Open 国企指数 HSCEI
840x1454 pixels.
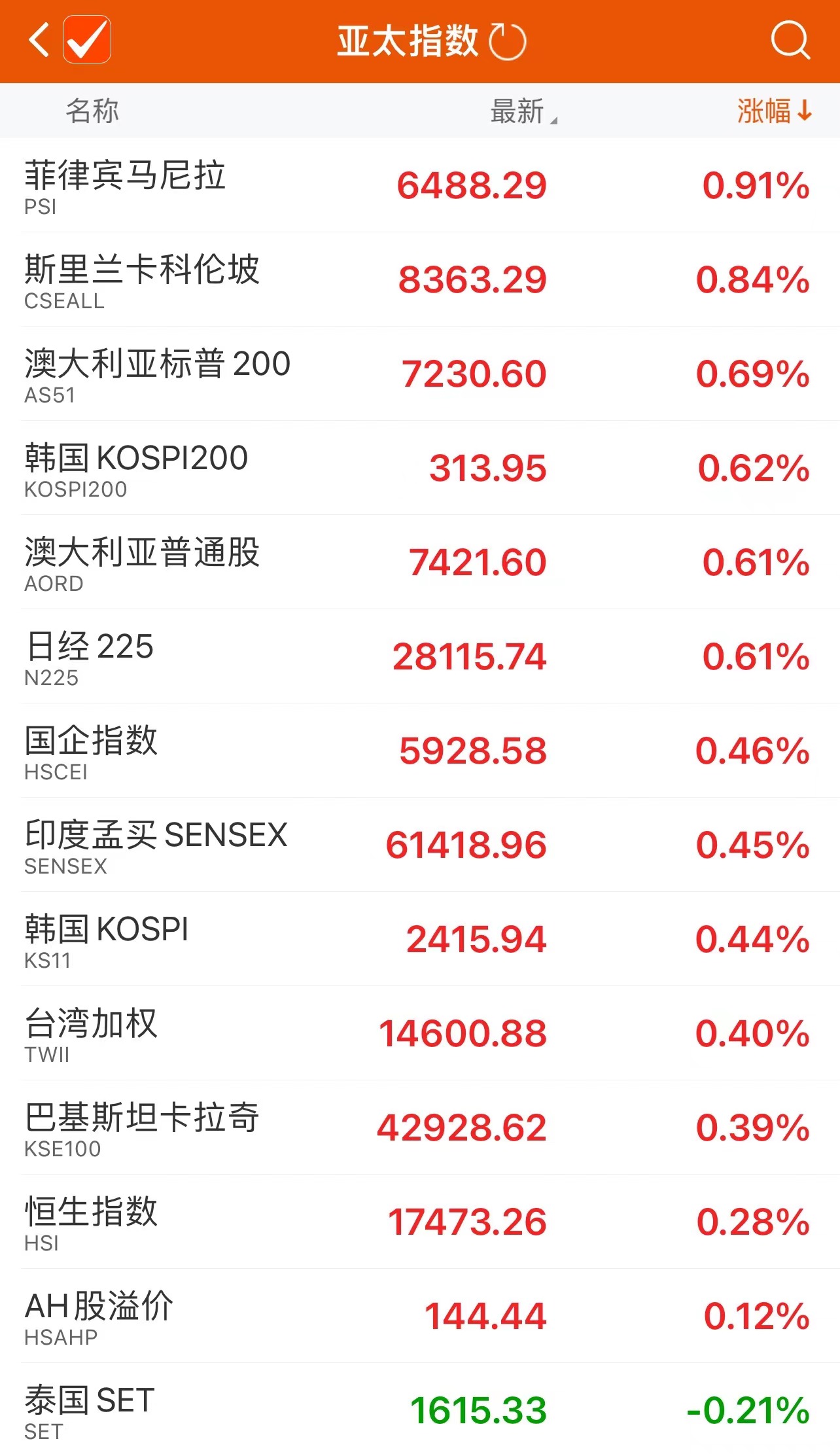pyautogui.click(x=420, y=751)
